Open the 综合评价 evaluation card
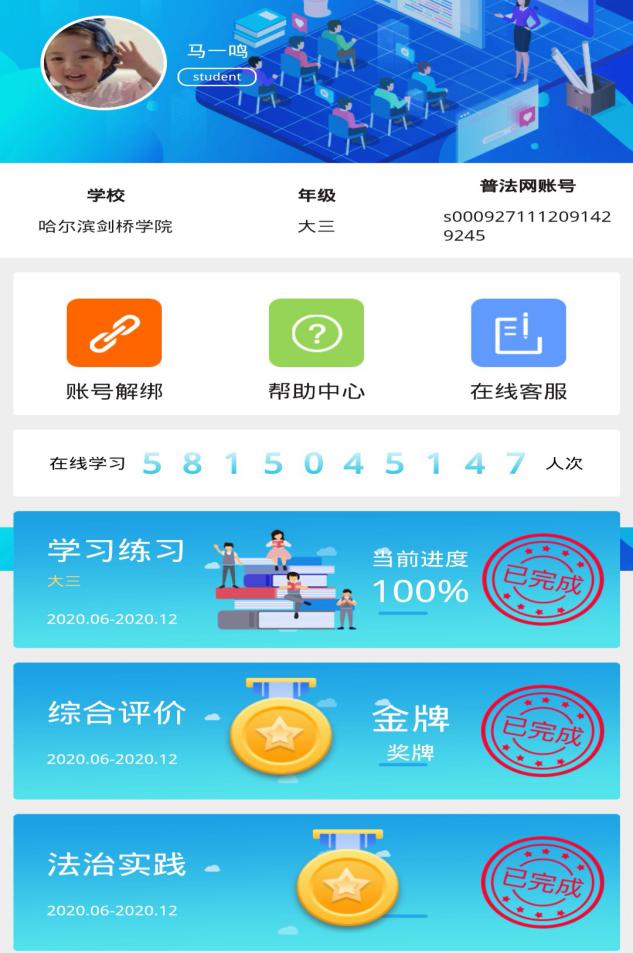This screenshot has width=633, height=953. 316,730
